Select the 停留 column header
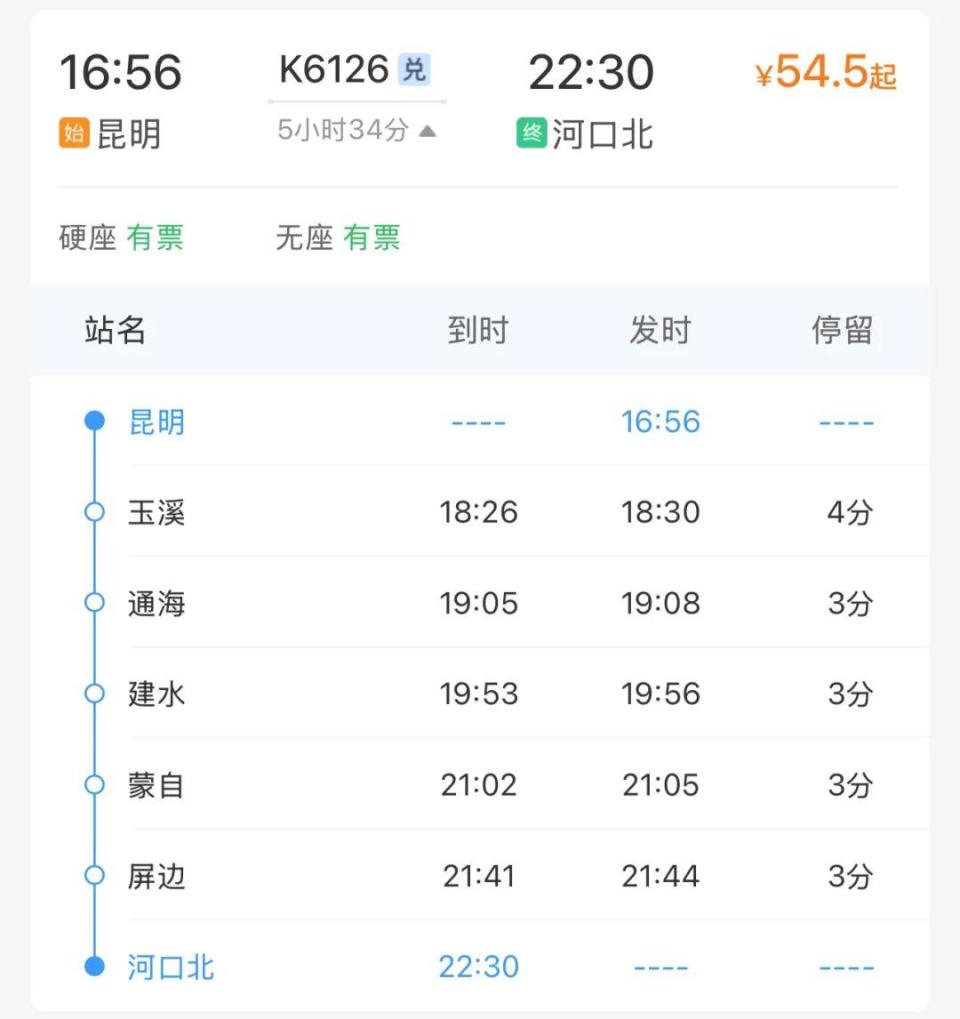Viewport: 960px width, 1019px height. pyautogui.click(x=842, y=330)
